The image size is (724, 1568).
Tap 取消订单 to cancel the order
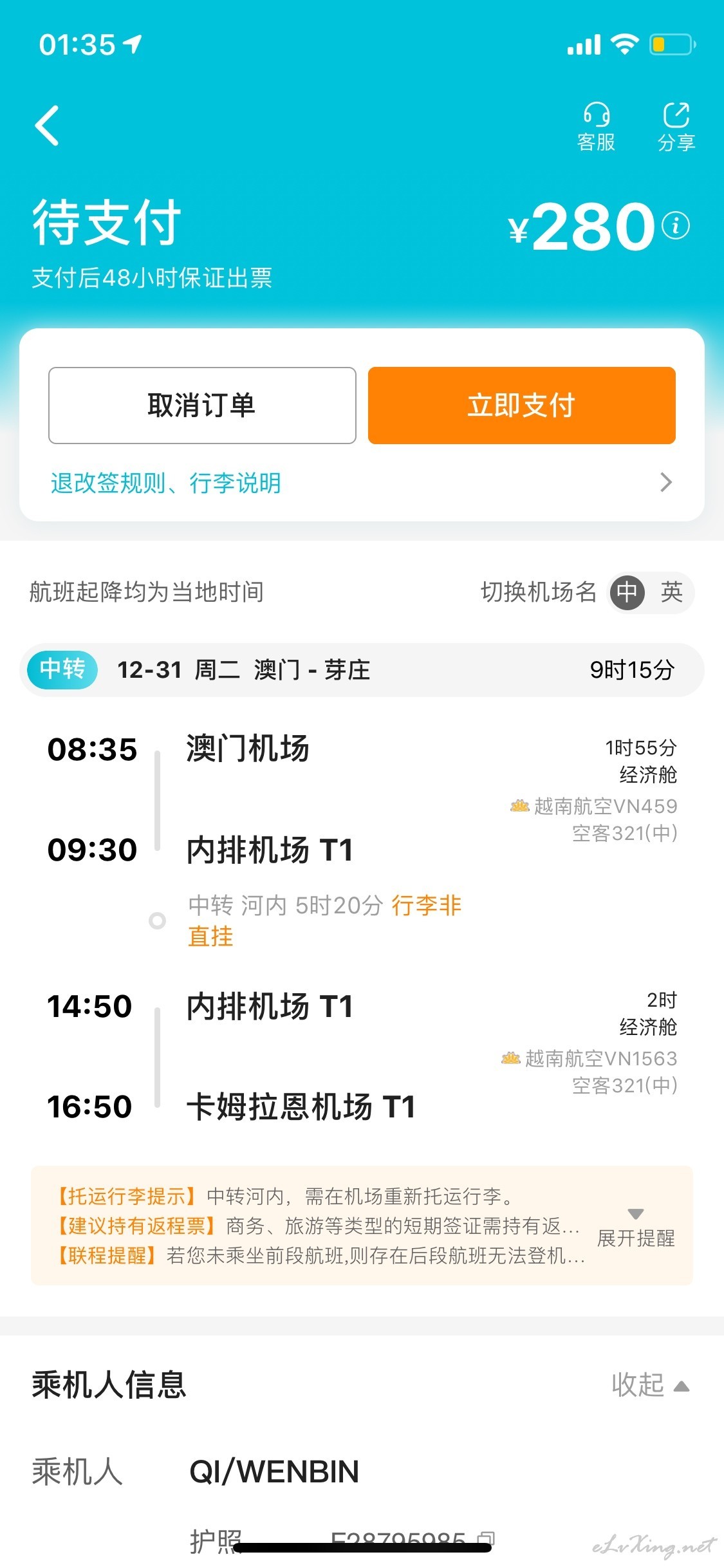(x=202, y=406)
